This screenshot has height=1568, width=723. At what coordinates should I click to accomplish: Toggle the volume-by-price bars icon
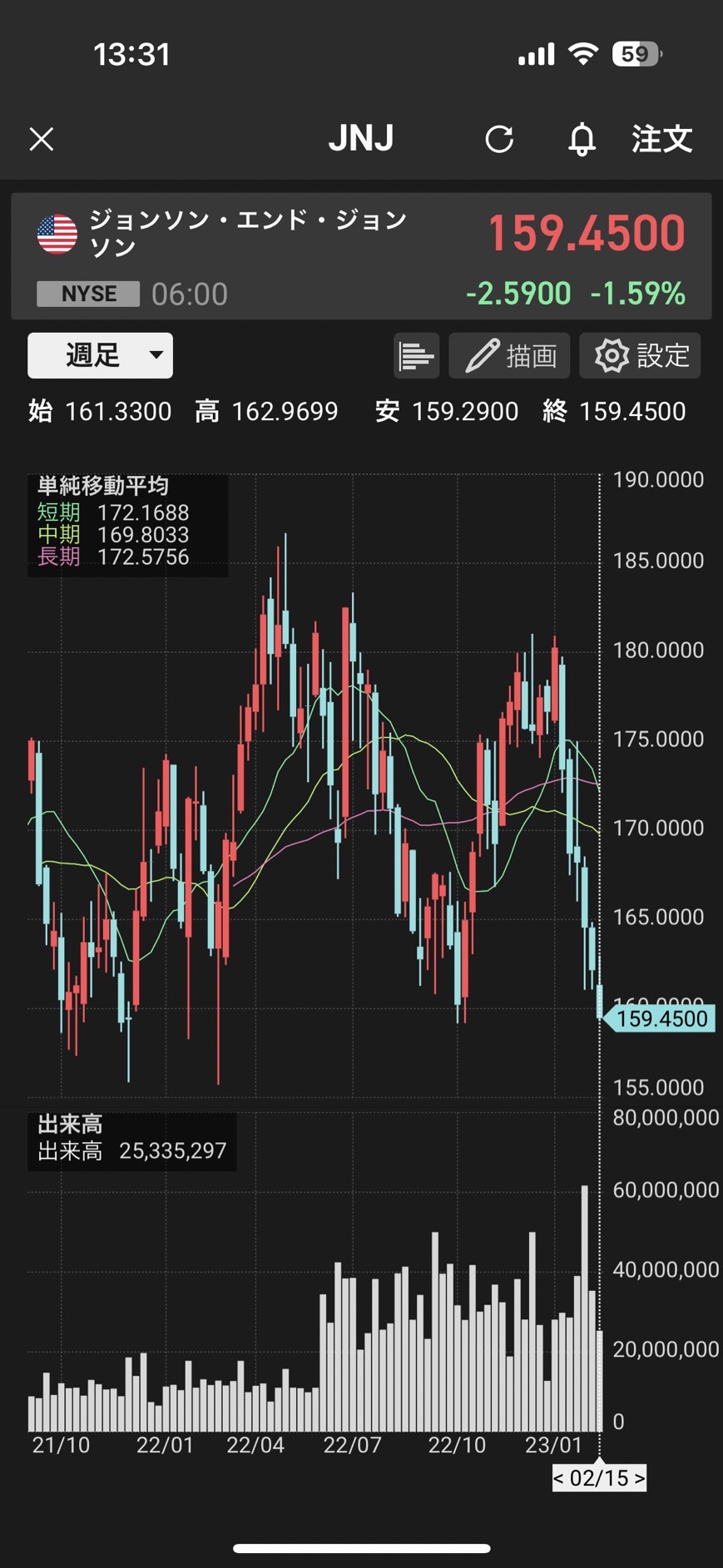(416, 356)
